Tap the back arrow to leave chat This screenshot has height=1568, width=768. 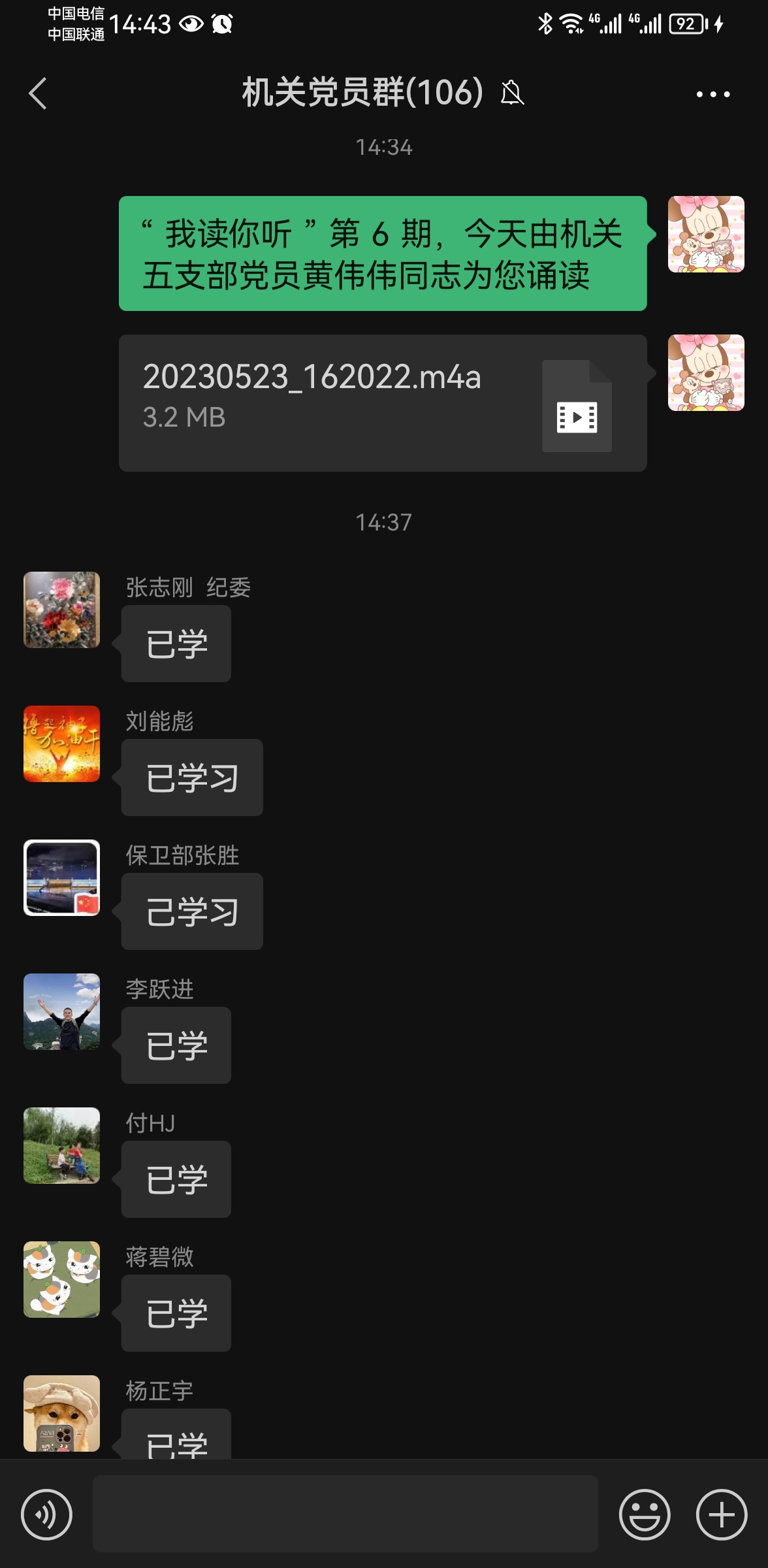pyautogui.click(x=37, y=93)
